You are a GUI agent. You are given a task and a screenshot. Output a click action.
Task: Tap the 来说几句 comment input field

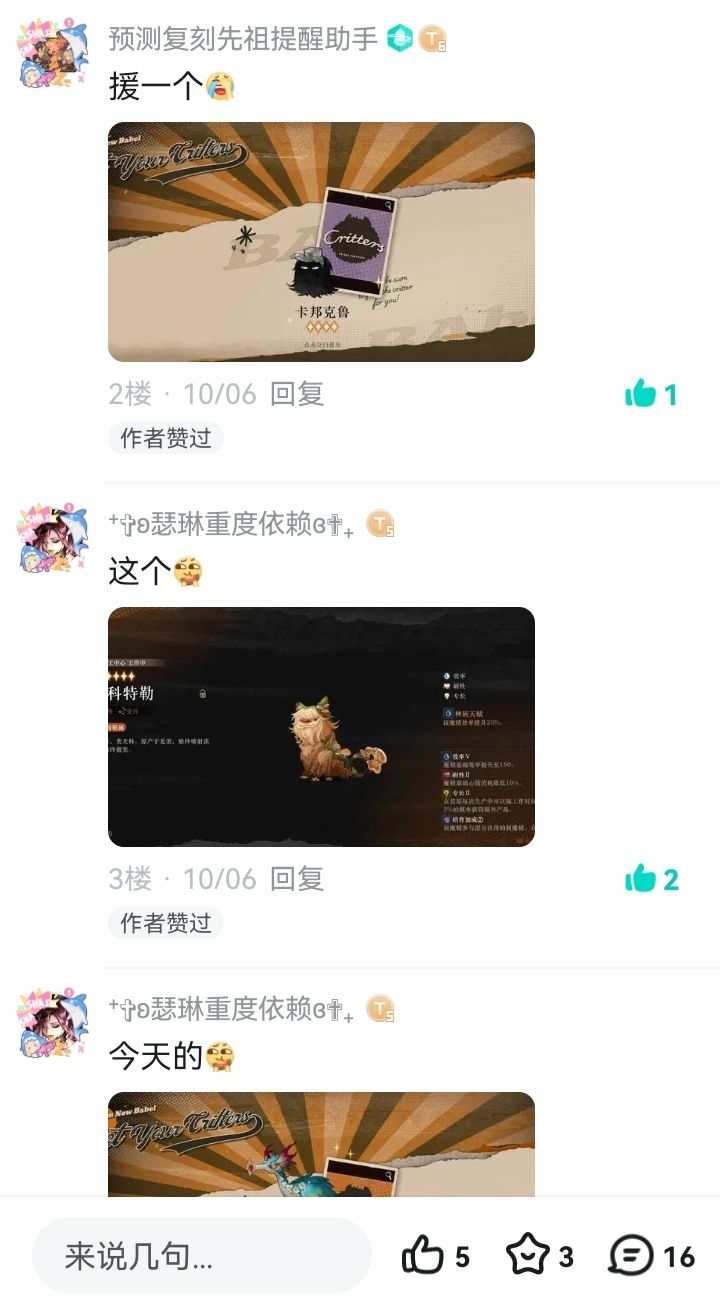(x=200, y=1257)
